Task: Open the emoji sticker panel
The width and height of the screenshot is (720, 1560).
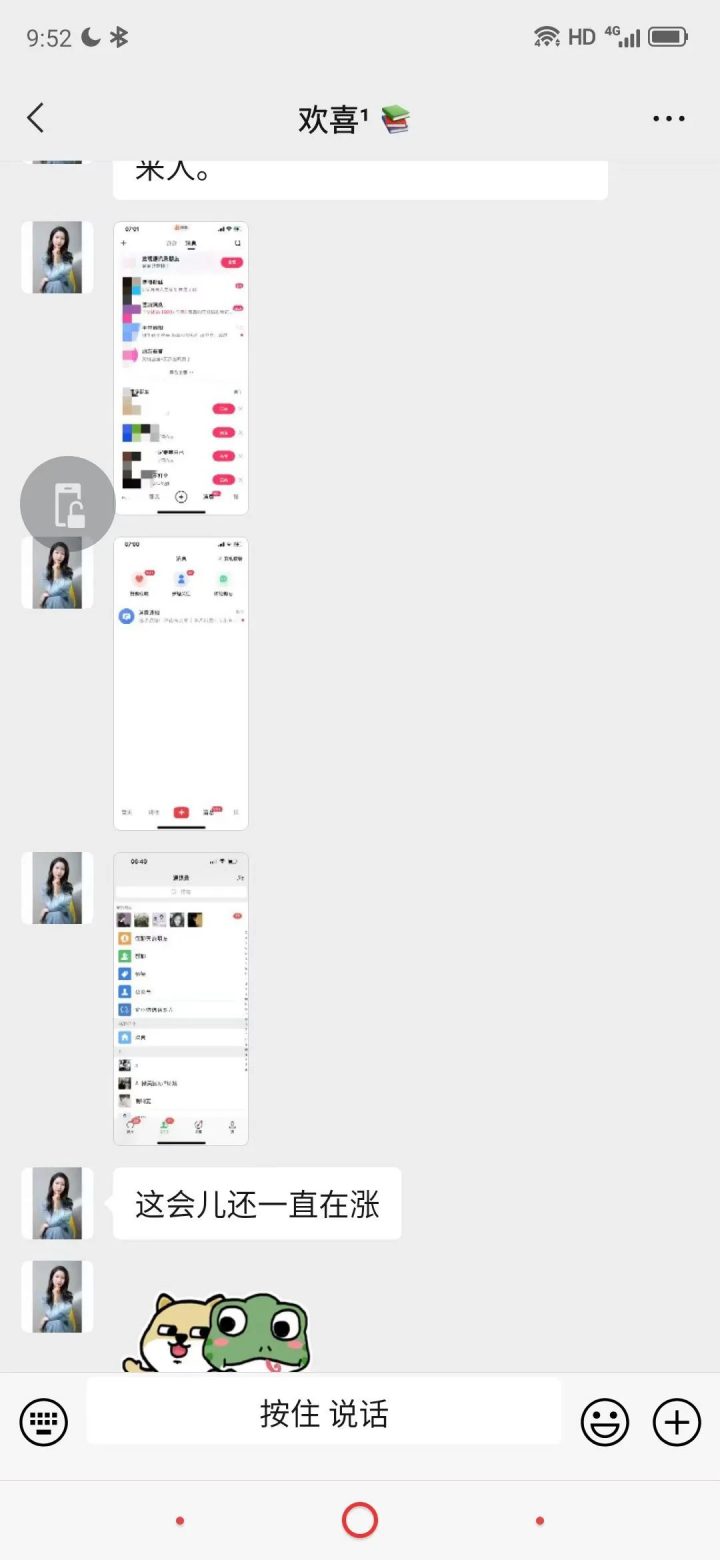Action: (x=605, y=1421)
